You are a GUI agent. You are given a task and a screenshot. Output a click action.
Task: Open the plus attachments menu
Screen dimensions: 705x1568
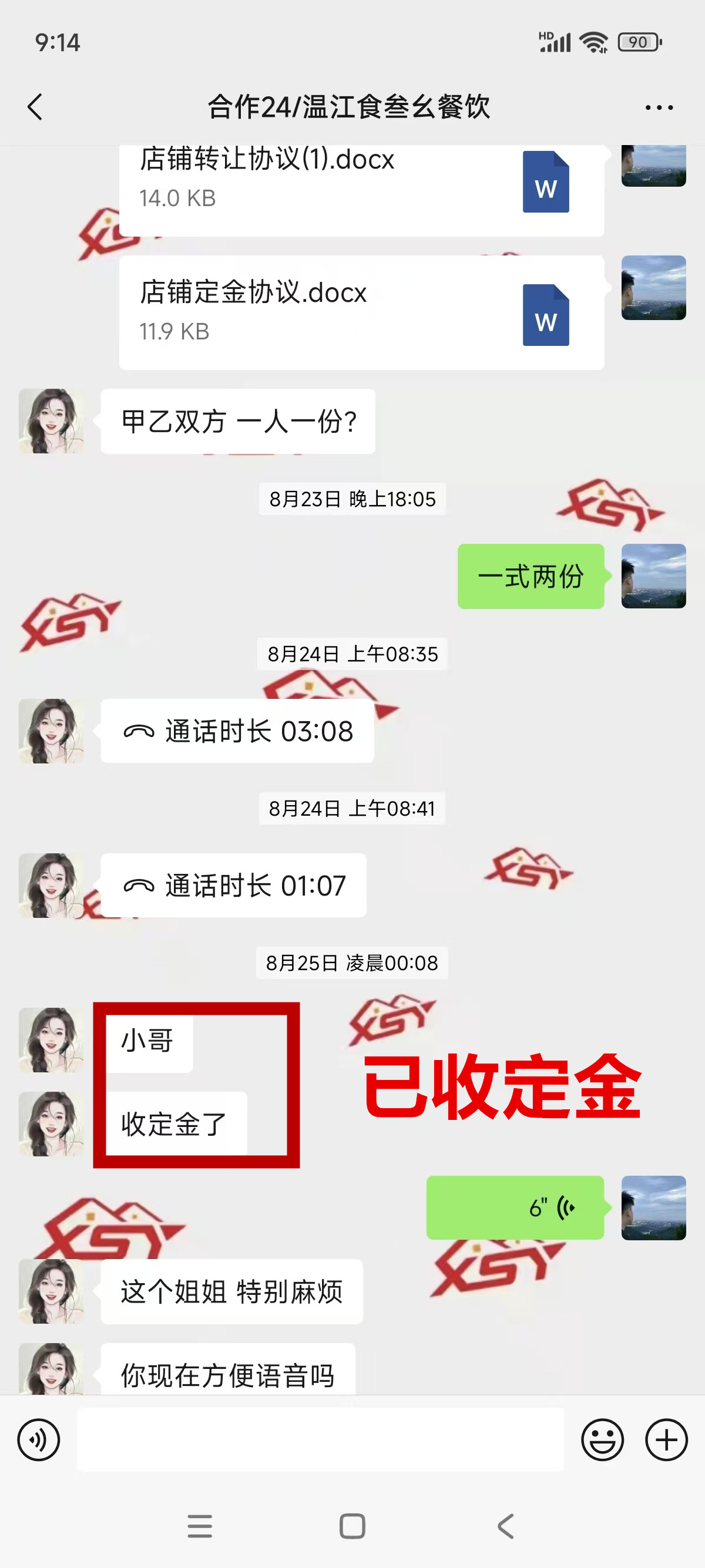666,1440
